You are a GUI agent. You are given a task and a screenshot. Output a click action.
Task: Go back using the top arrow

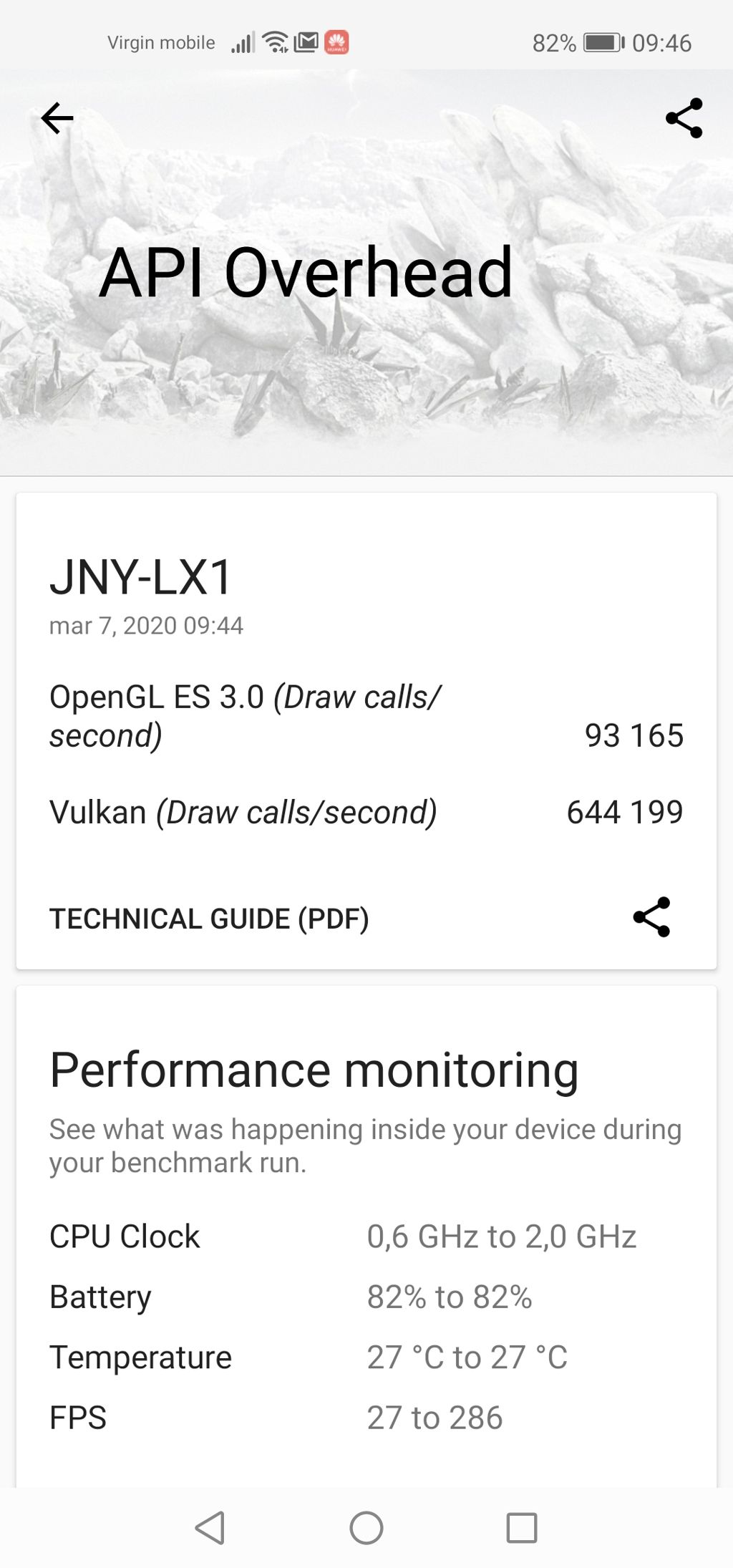57,118
